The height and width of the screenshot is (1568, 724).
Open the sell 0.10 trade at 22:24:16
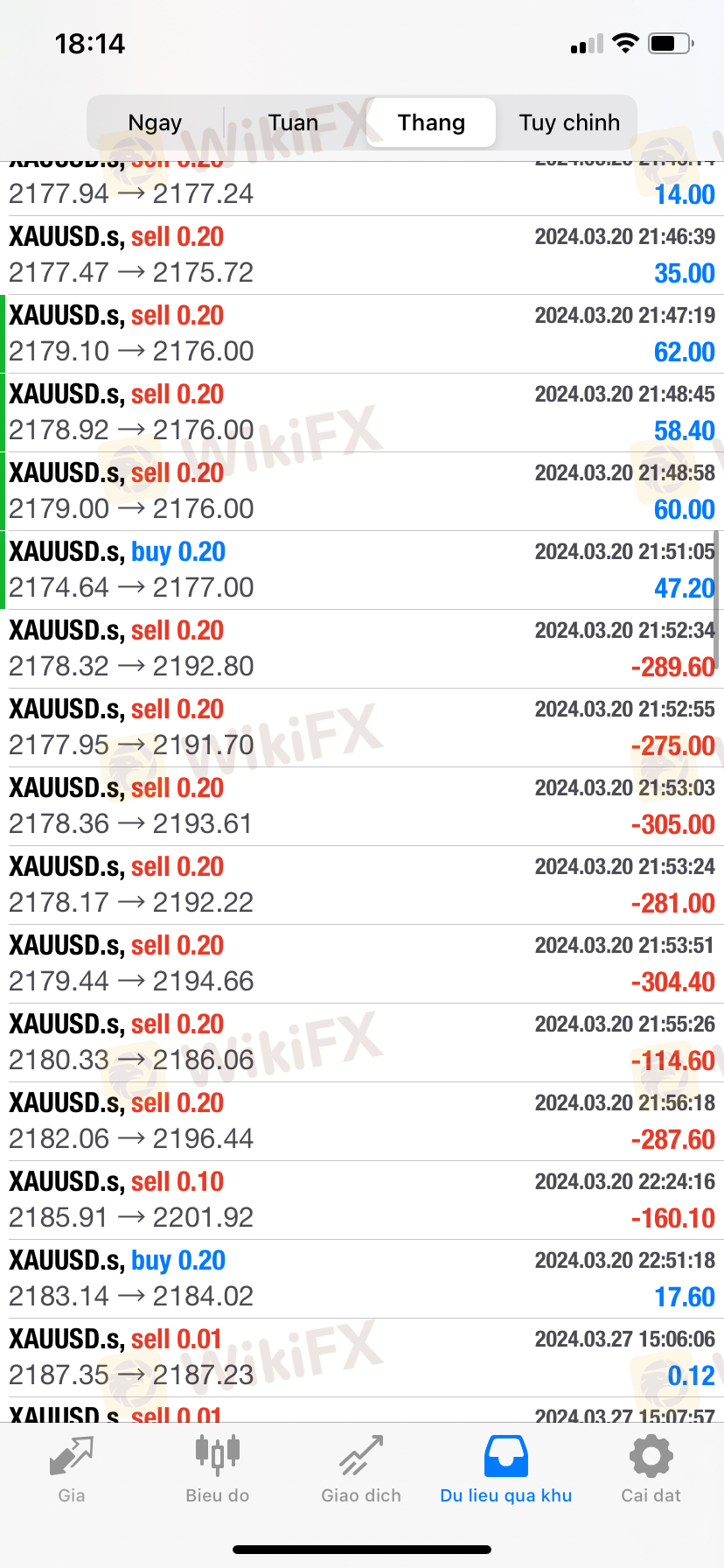click(362, 1200)
